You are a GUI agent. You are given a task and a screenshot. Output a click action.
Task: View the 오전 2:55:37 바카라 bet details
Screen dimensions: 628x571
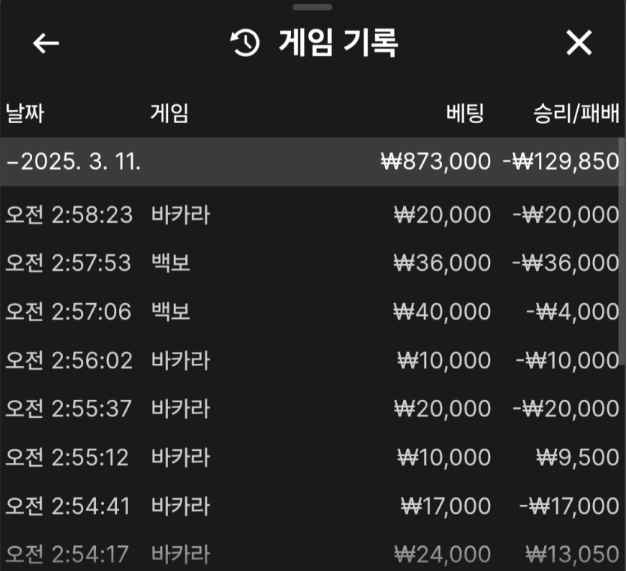click(x=312, y=408)
